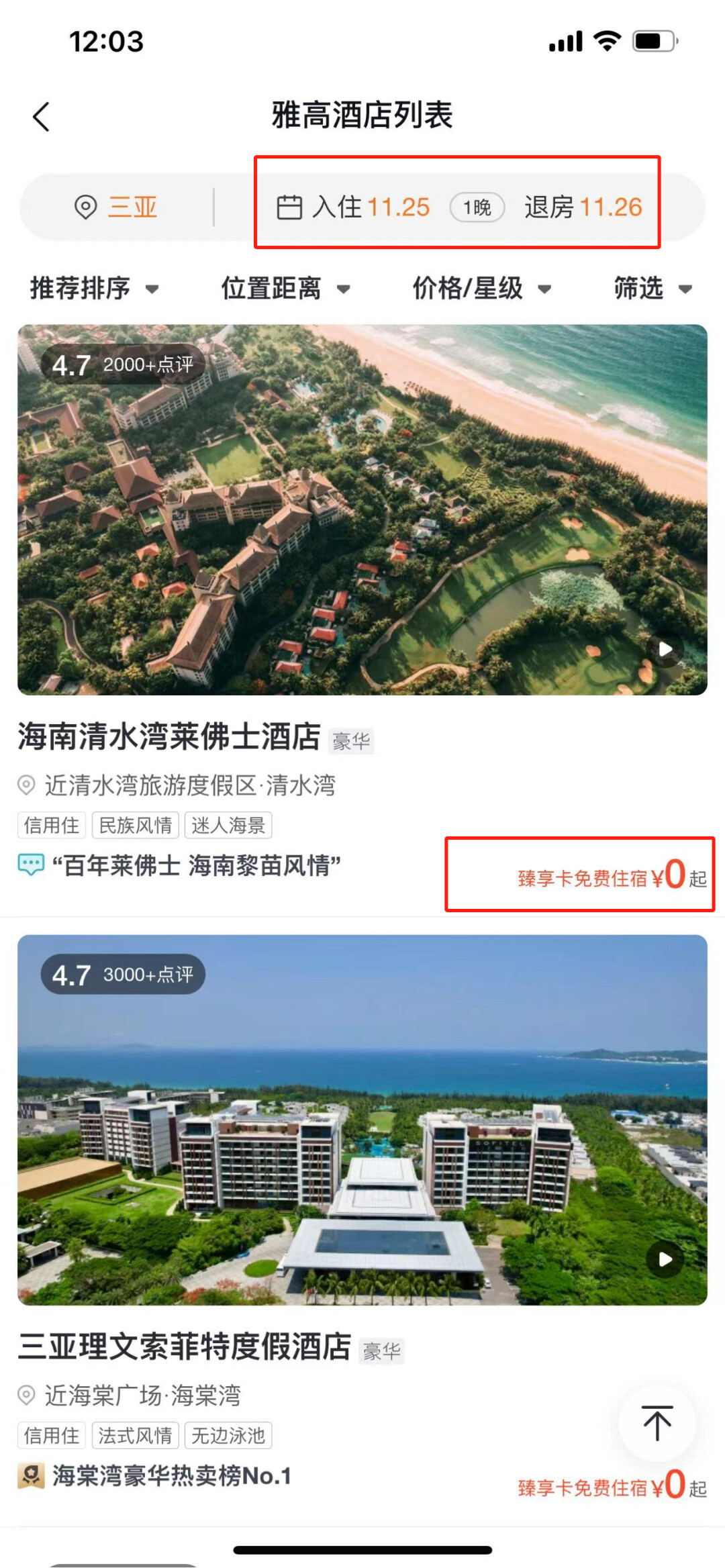Open the 位置距离 filter dropdown
The width and height of the screenshot is (725, 1568).
tap(285, 289)
